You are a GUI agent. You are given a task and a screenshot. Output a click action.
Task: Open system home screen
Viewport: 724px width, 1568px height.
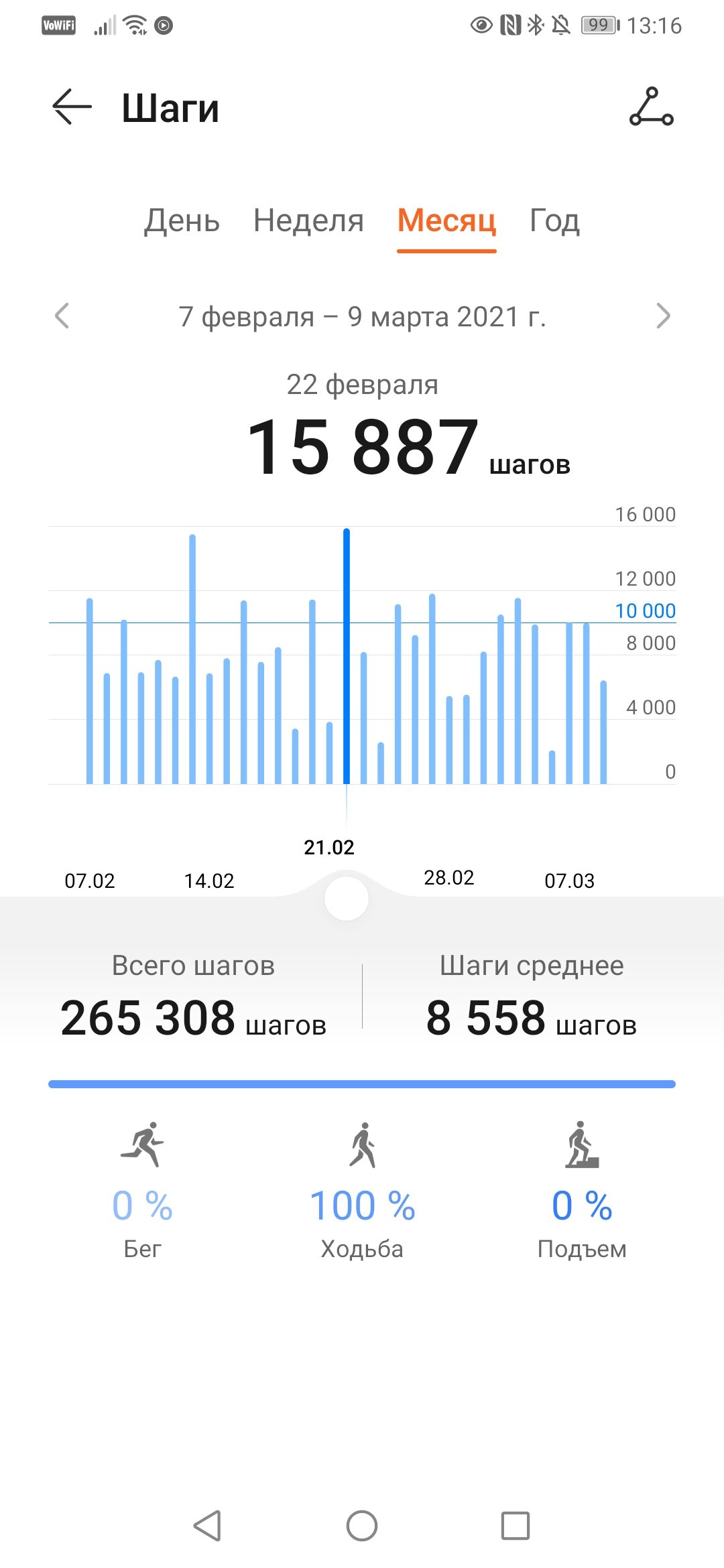tap(362, 1526)
